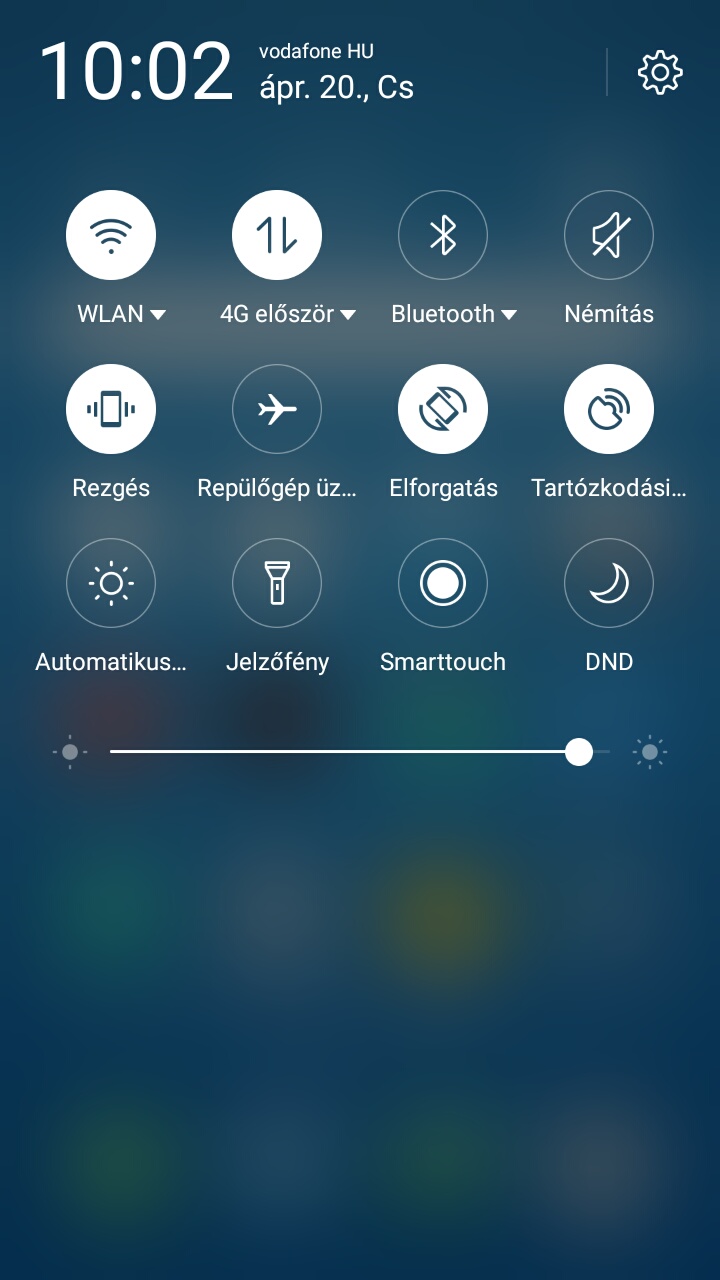Turn off the WLAN toggle

coord(111,235)
